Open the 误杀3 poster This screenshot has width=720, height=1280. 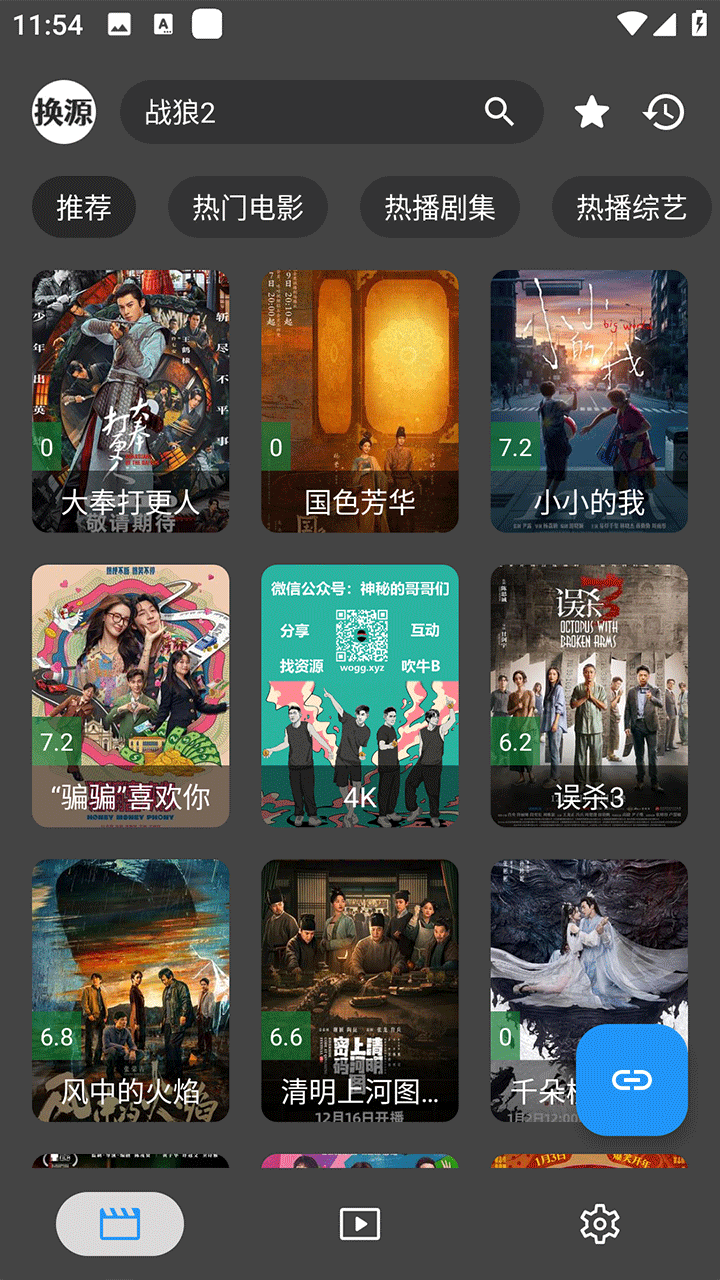click(x=588, y=693)
